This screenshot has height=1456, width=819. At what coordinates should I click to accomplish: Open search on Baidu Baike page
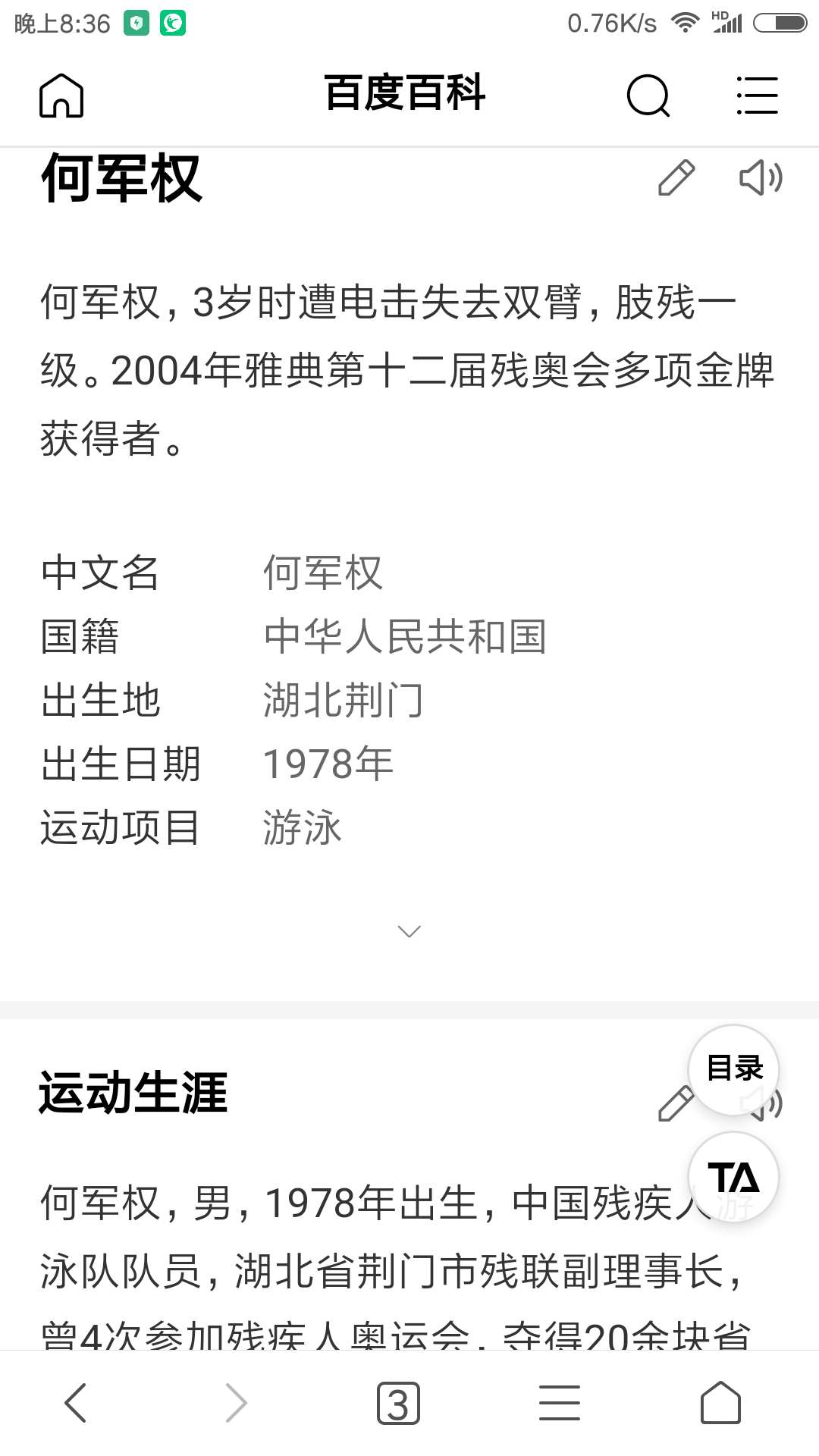[648, 96]
